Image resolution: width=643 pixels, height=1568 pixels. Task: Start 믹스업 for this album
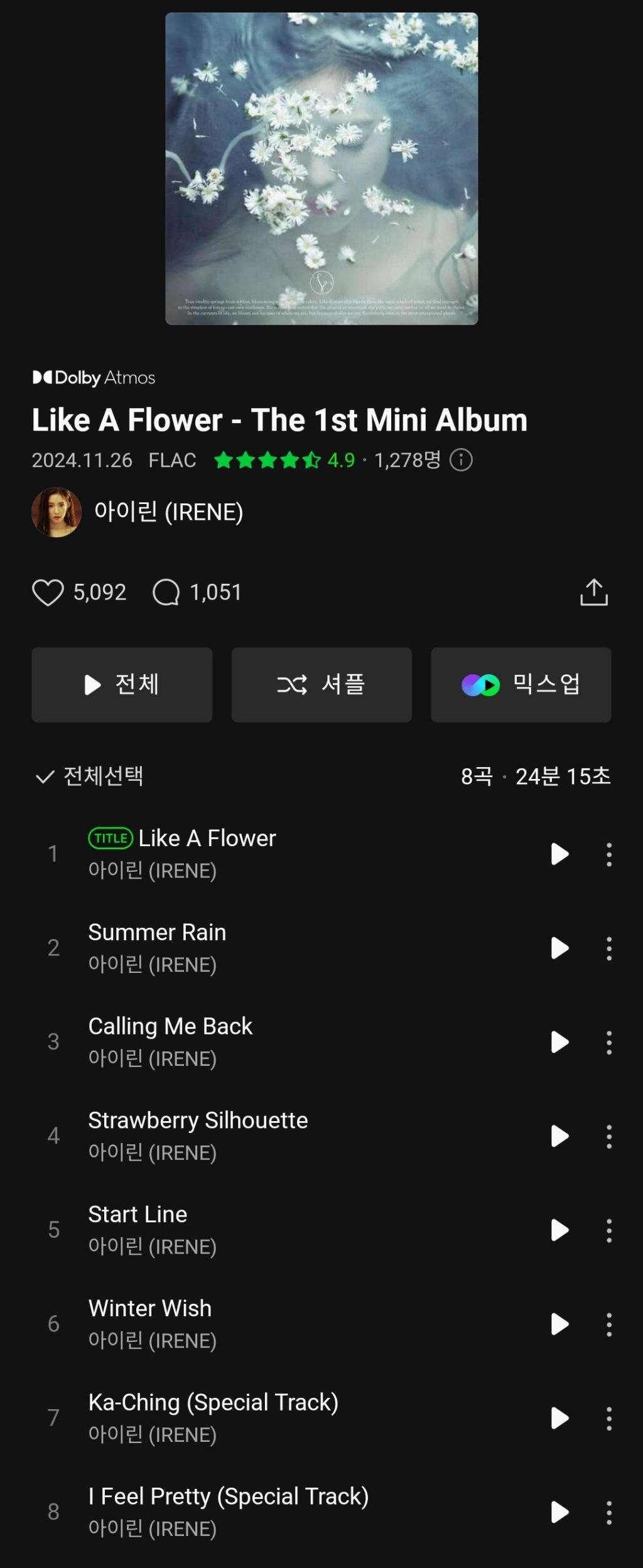[521, 684]
